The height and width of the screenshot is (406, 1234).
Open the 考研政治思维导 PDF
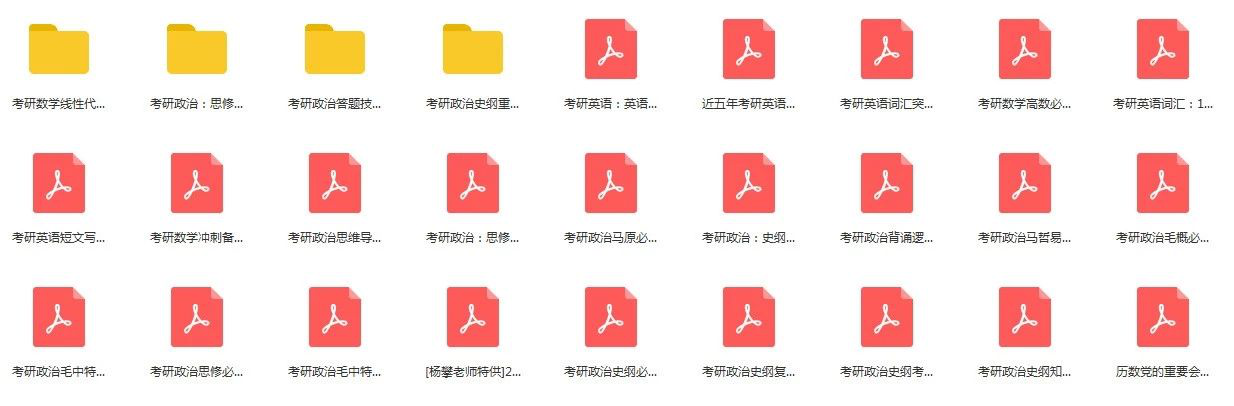pos(334,183)
